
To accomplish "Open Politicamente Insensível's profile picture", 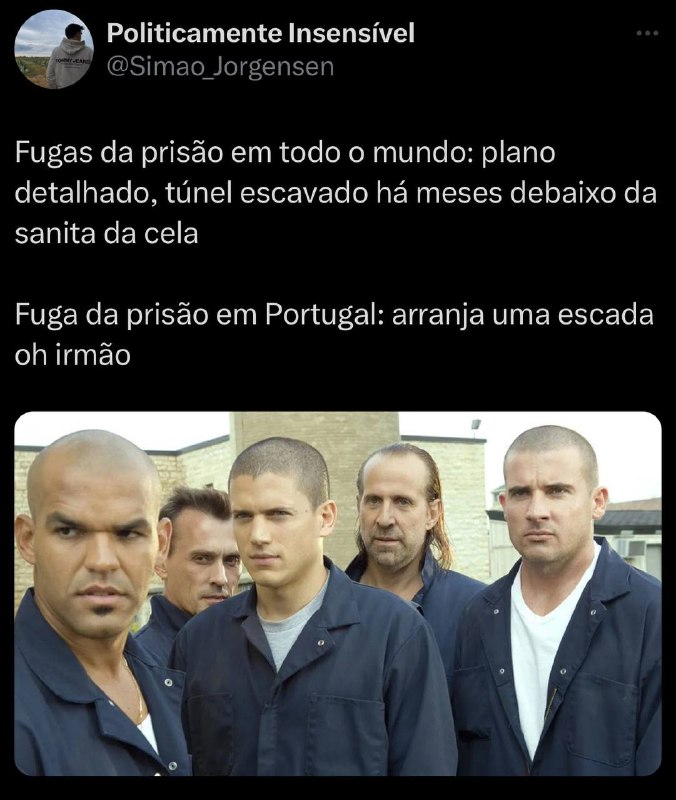I will pyautogui.click(x=55, y=50).
